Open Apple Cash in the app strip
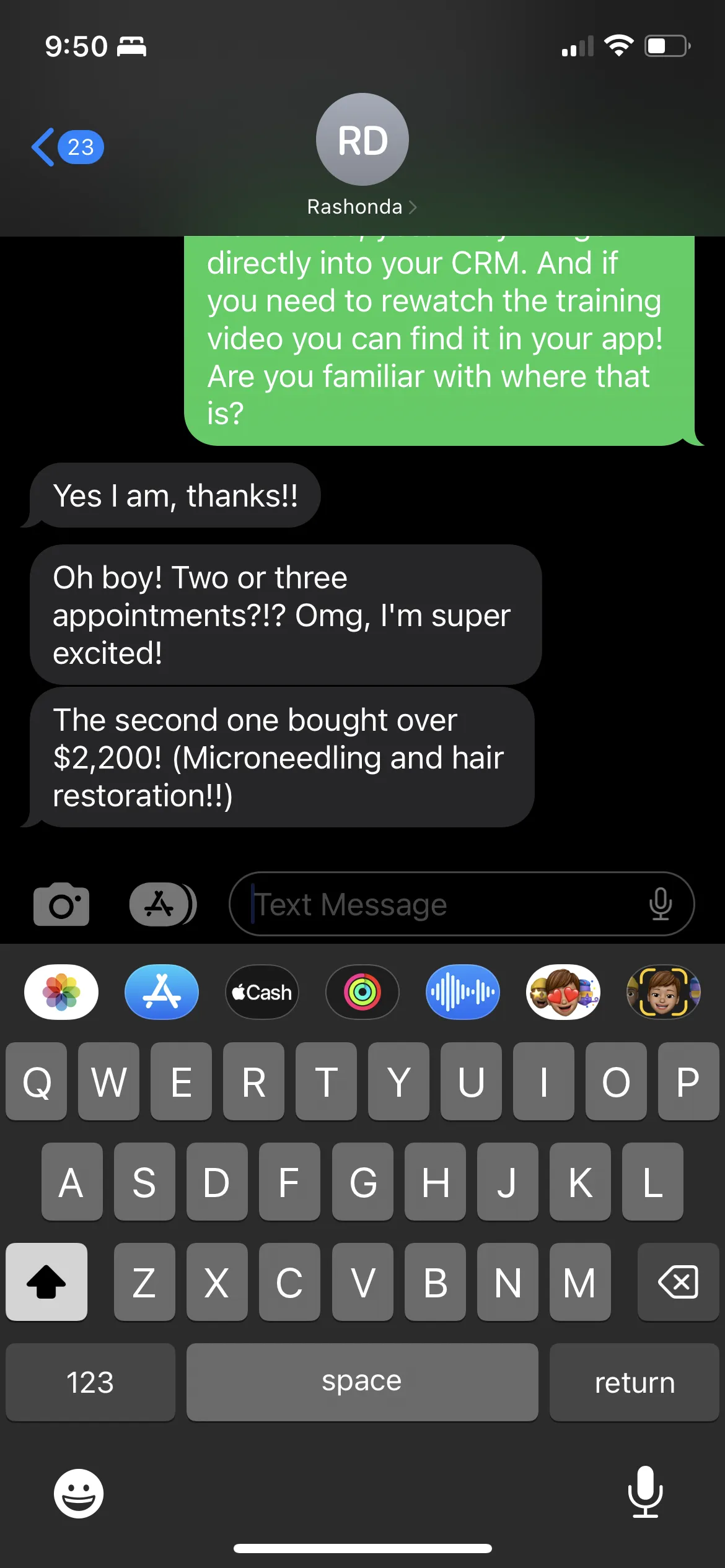This screenshot has height=1568, width=725. [262, 992]
